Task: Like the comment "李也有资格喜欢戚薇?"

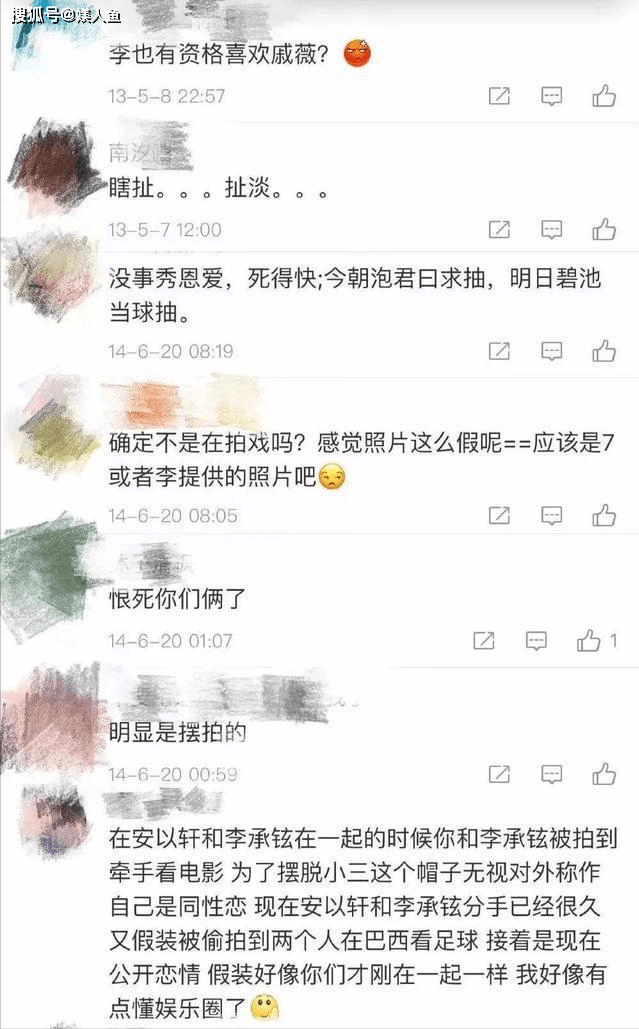Action: coord(603,96)
